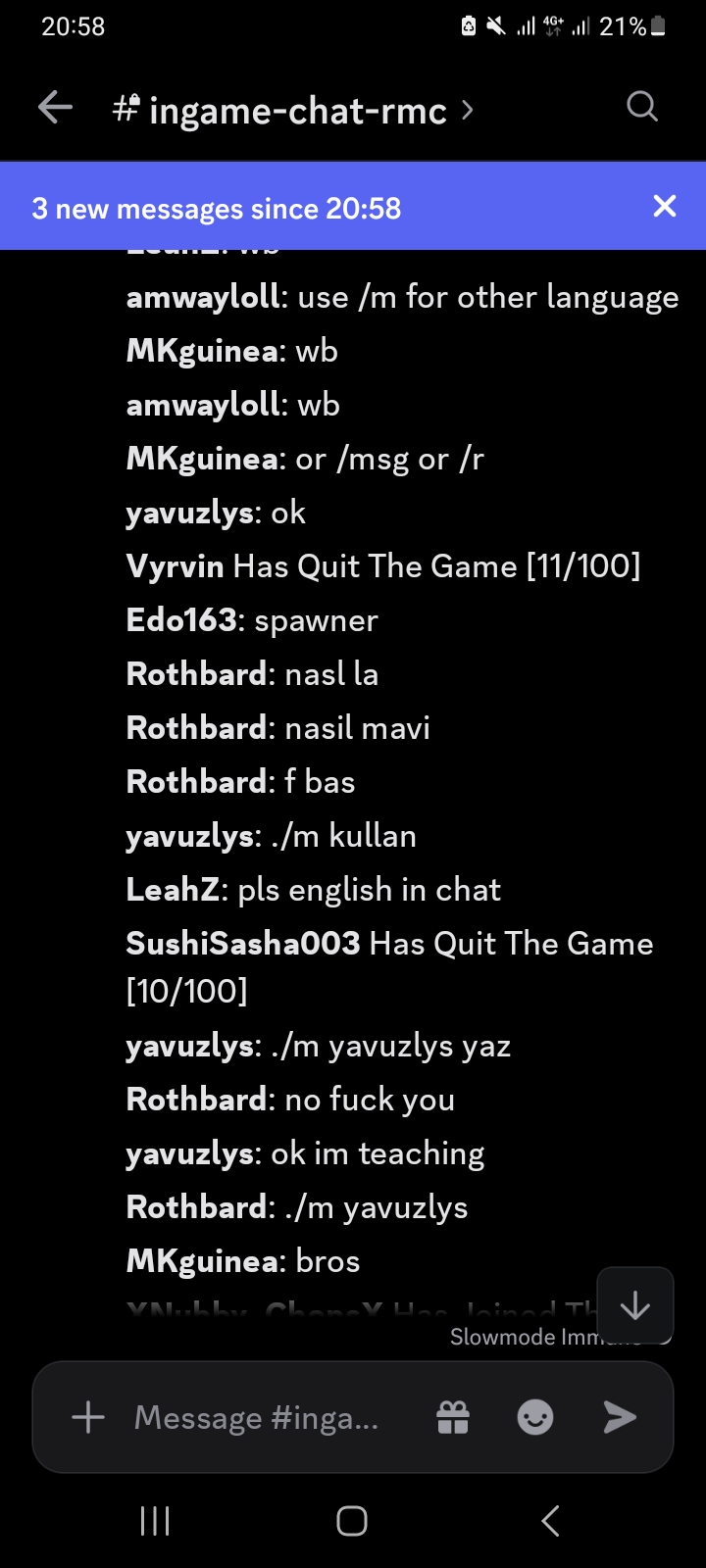The height and width of the screenshot is (1568, 706).
Task: Dismiss the new messages banner
Action: pyautogui.click(x=665, y=206)
